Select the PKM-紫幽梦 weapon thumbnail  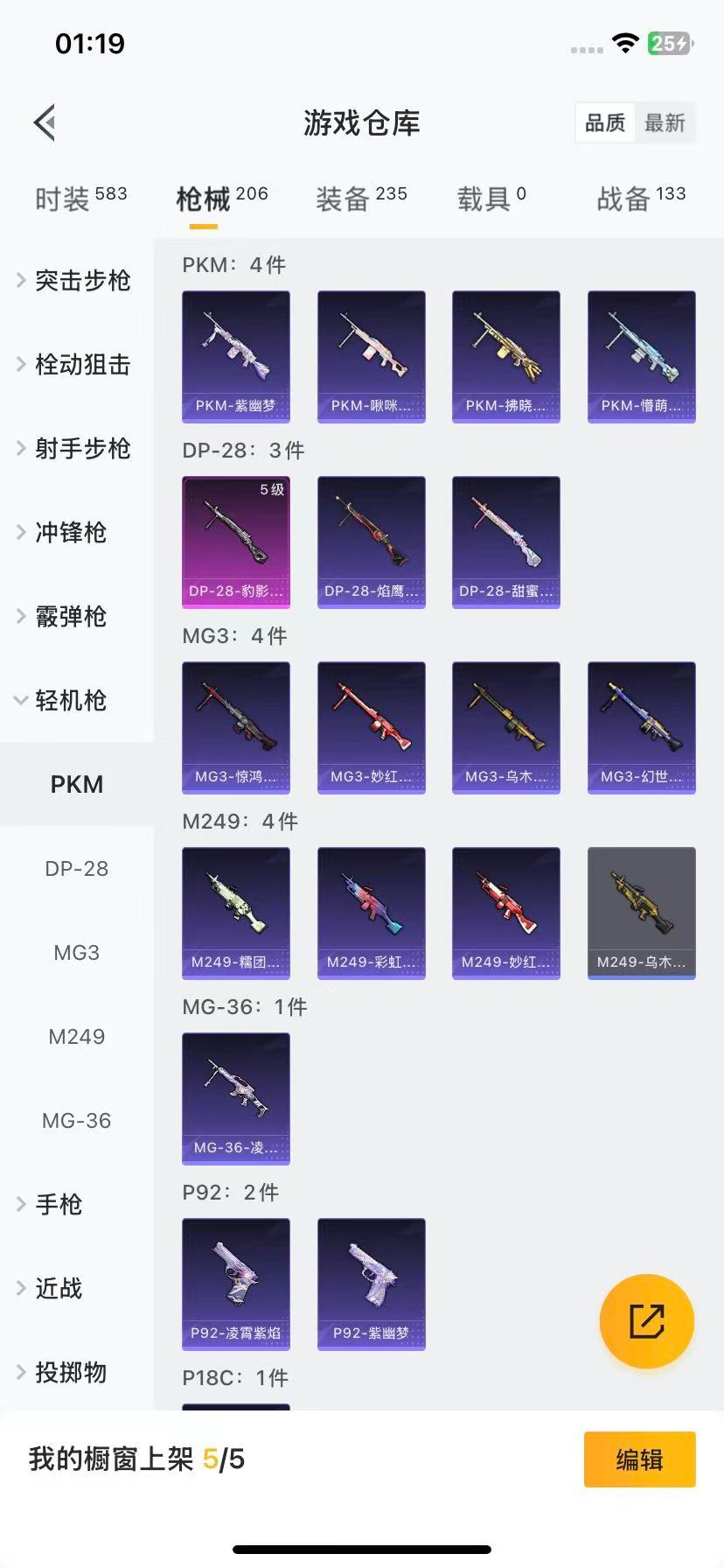(x=235, y=355)
